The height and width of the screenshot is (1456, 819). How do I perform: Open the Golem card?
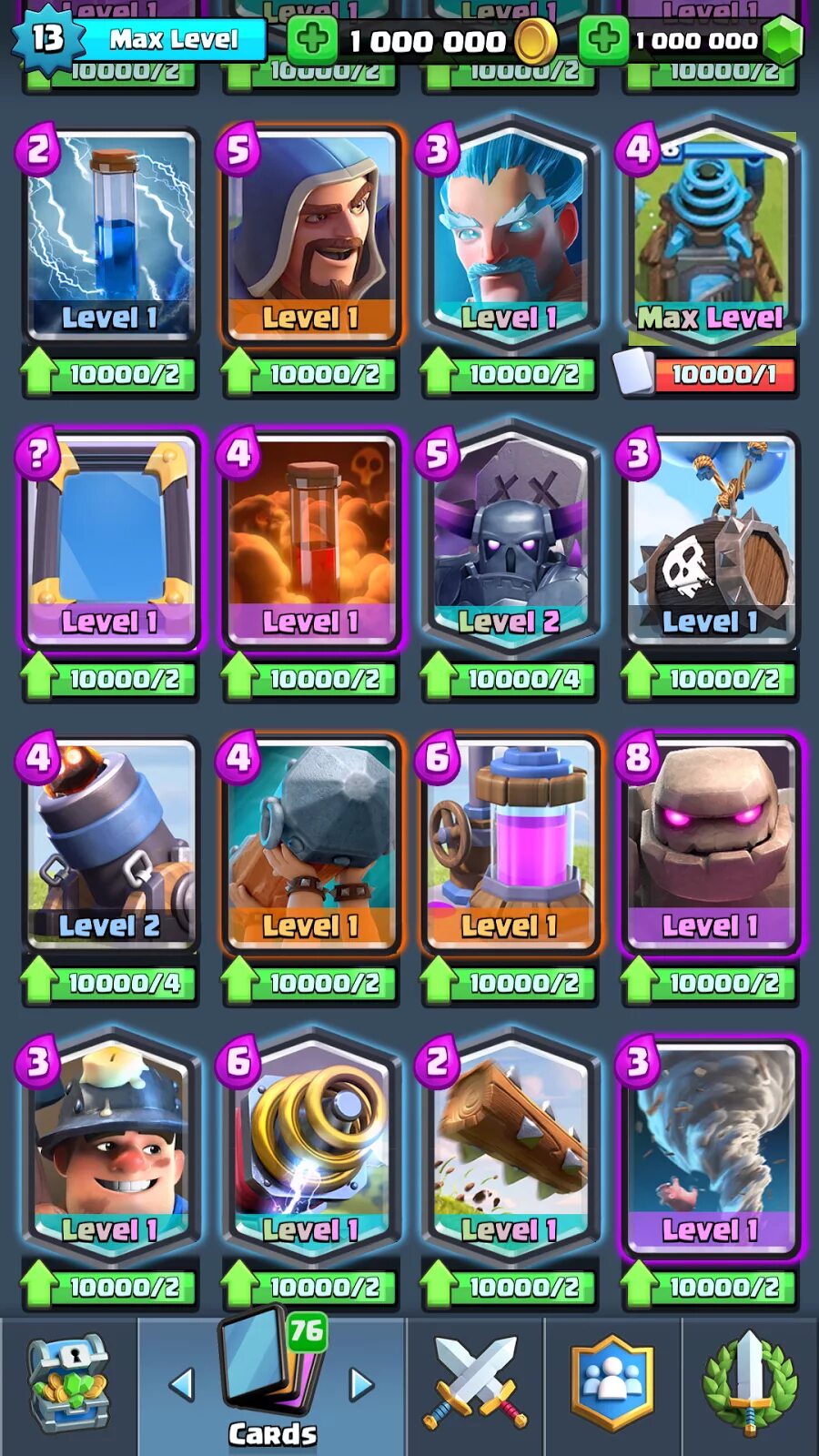tap(710, 844)
